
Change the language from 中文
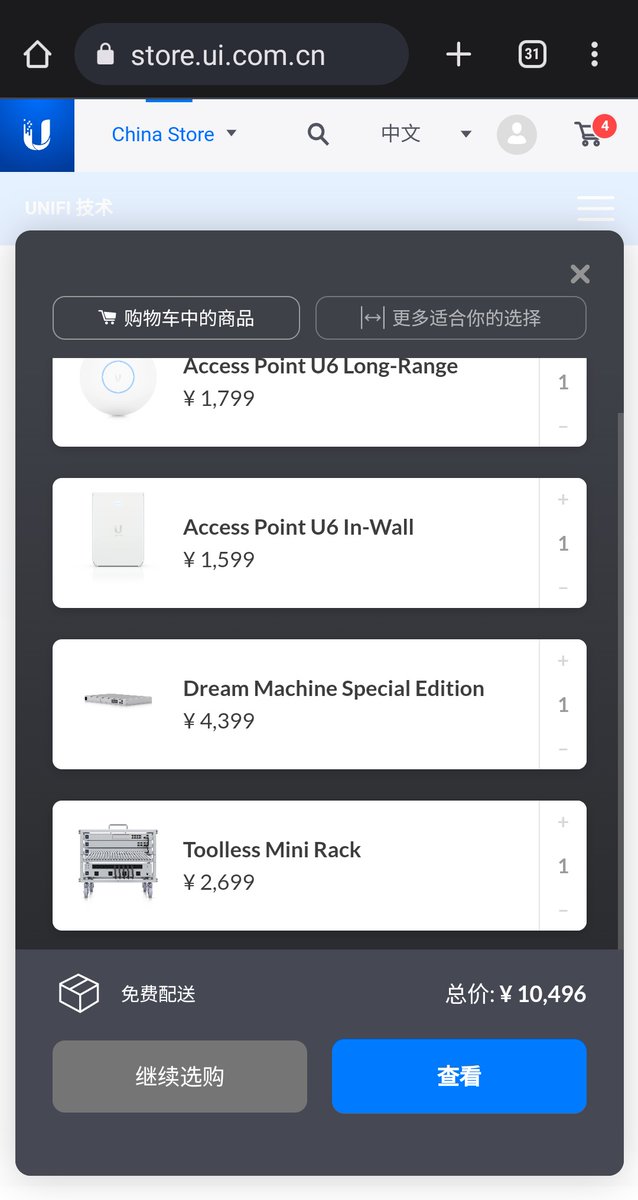coord(425,134)
